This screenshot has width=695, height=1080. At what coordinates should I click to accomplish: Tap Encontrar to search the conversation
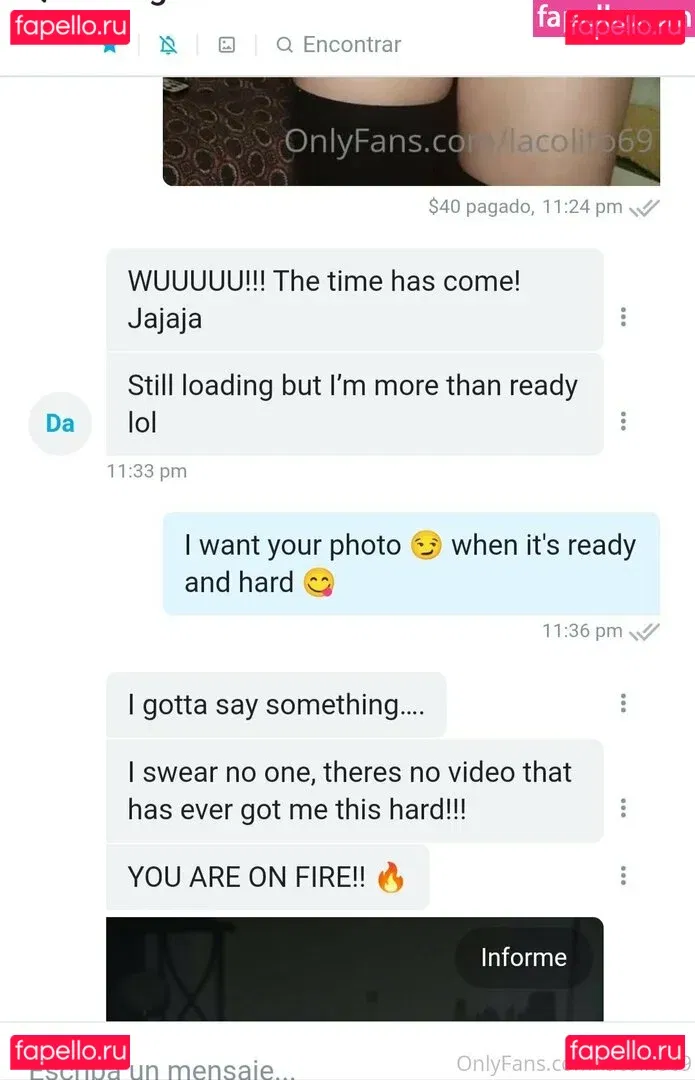coord(339,45)
